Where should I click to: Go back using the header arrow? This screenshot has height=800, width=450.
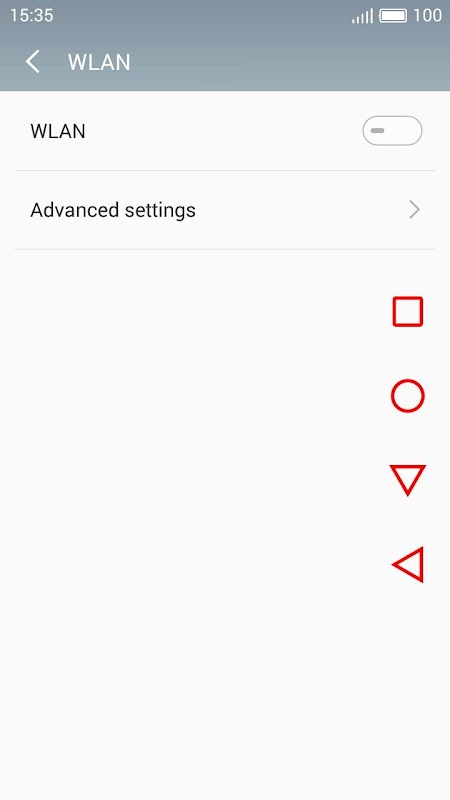pos(33,62)
